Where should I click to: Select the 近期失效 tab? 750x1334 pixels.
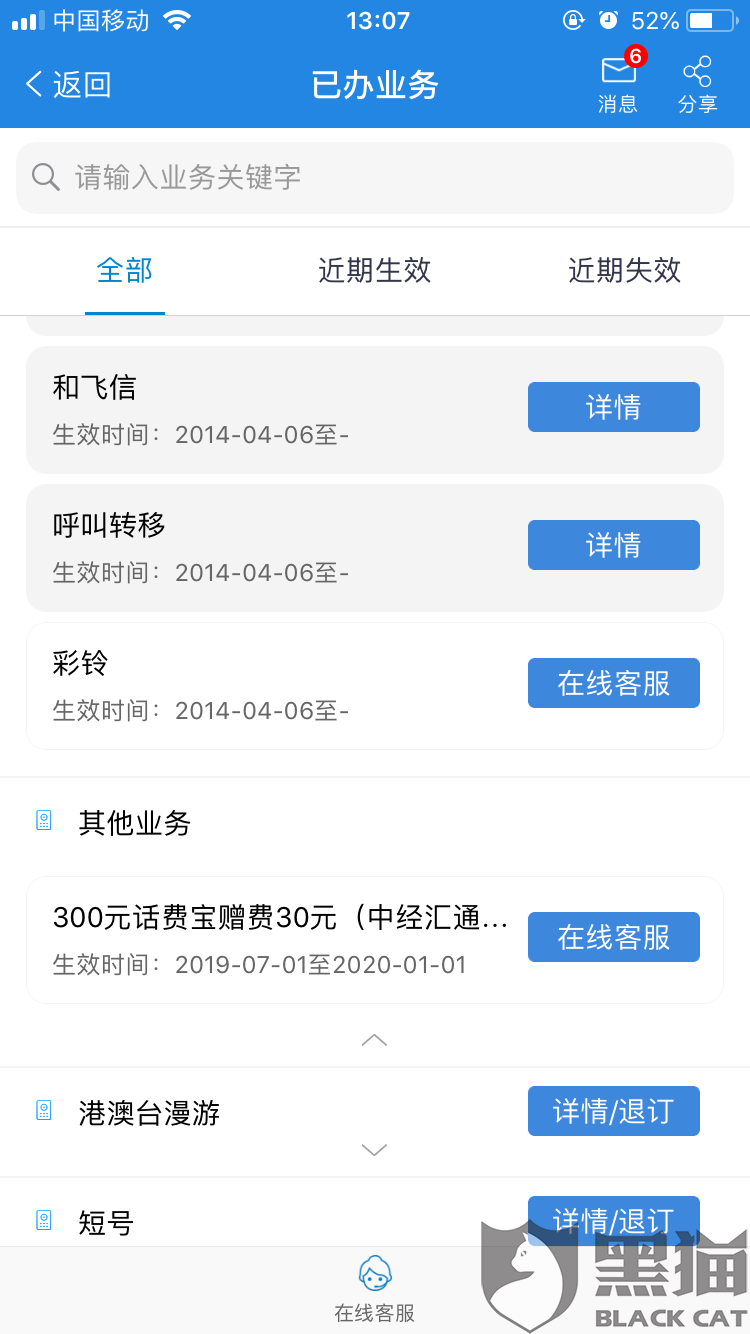pyautogui.click(x=624, y=270)
